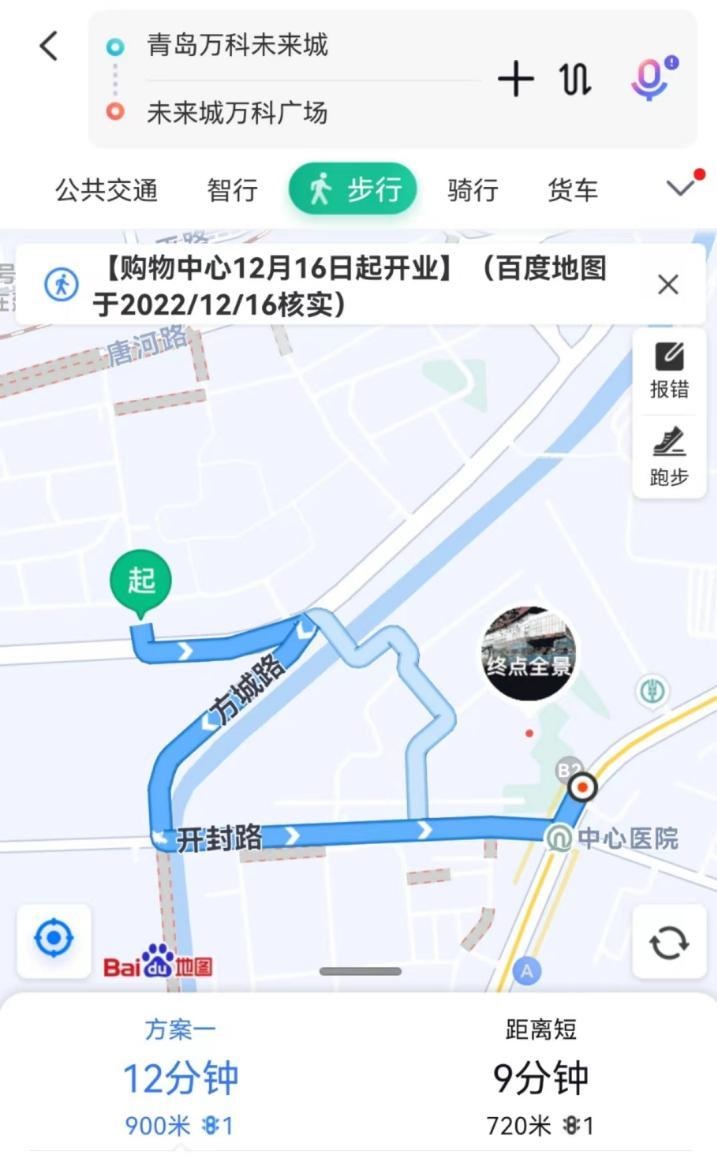Report a map error via 报错
Viewport: 717px width, 1157px height.
[x=669, y=370]
